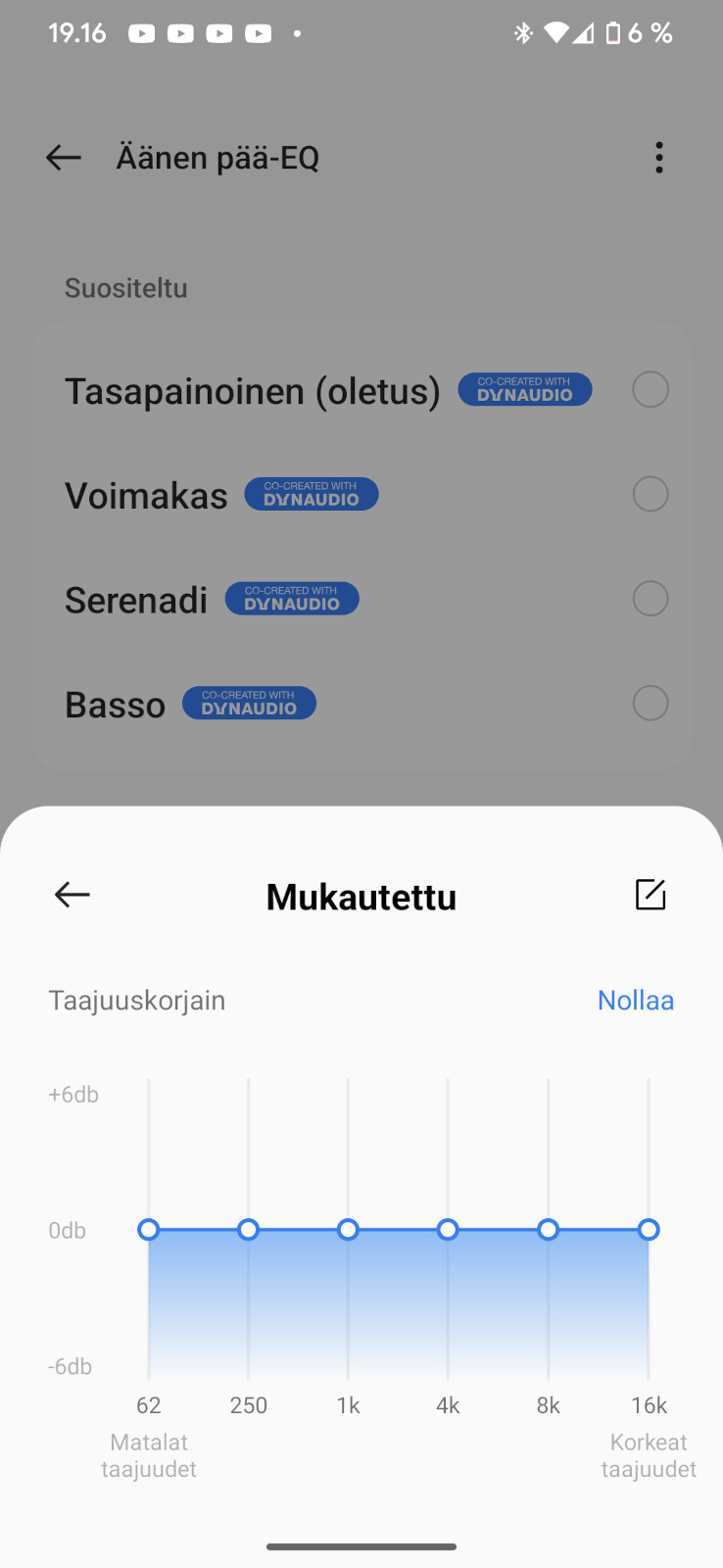Tap the edit icon next to Mukautettu

coord(651,895)
